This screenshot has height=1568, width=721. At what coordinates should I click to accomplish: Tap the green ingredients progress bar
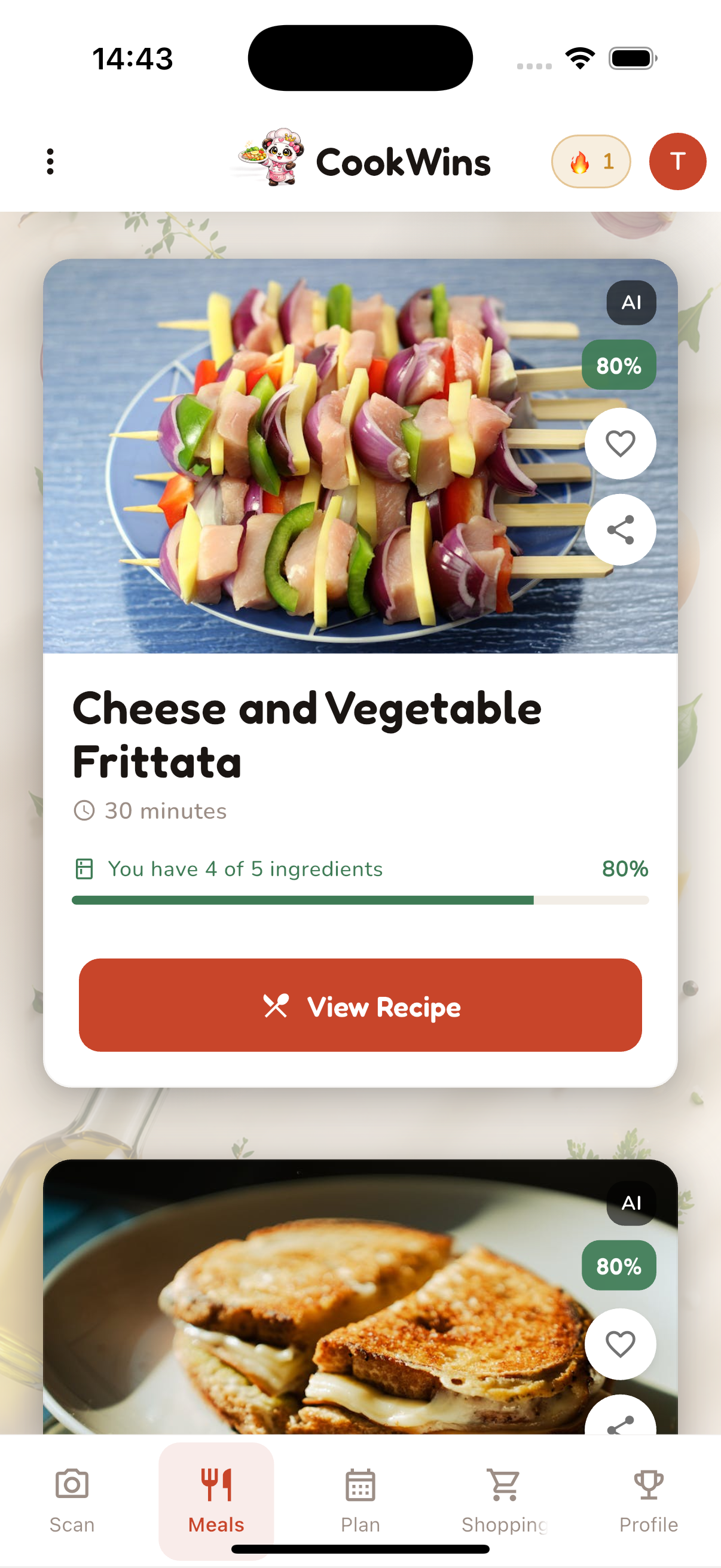pos(360,899)
